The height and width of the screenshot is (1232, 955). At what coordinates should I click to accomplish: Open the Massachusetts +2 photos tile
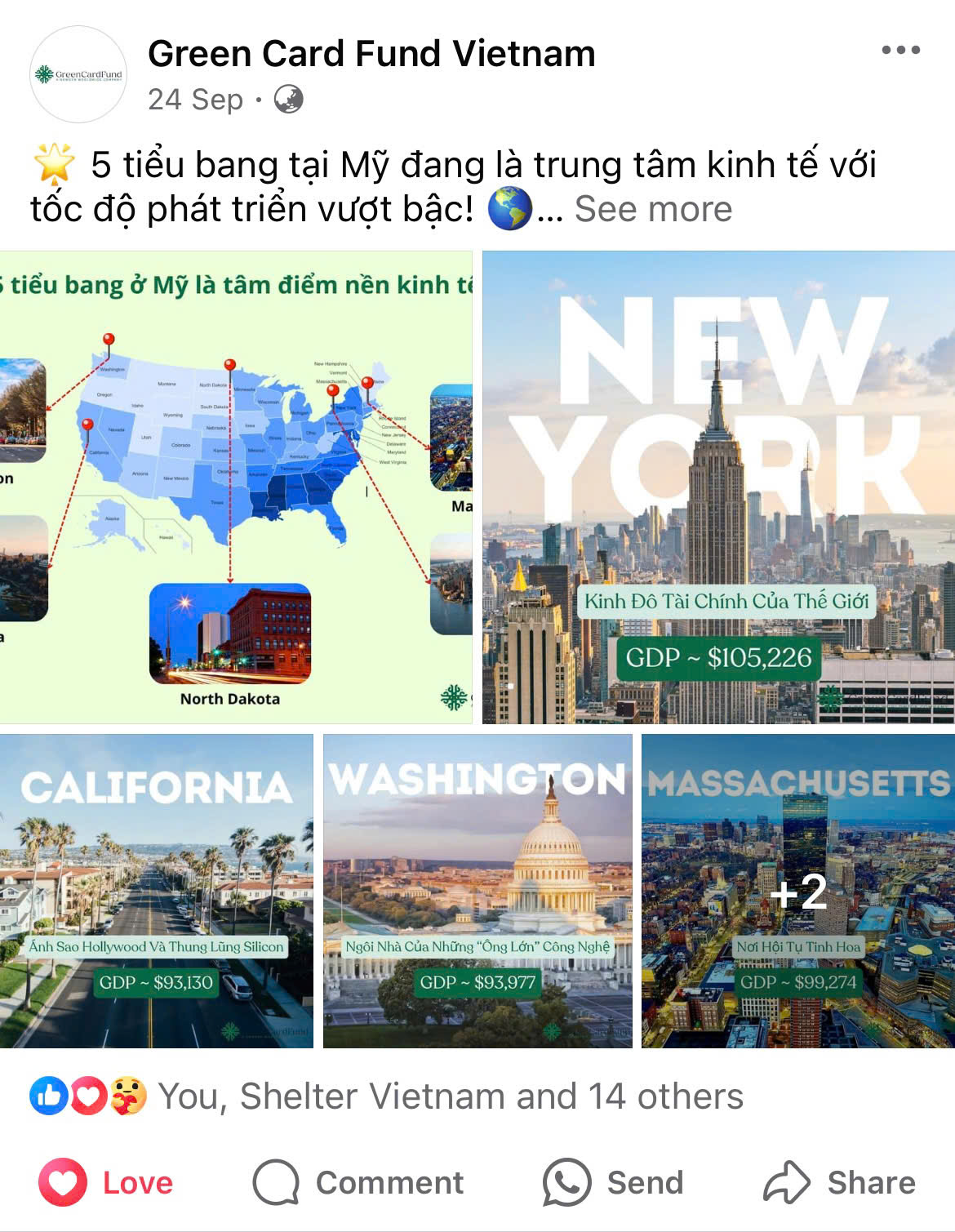[x=797, y=891]
